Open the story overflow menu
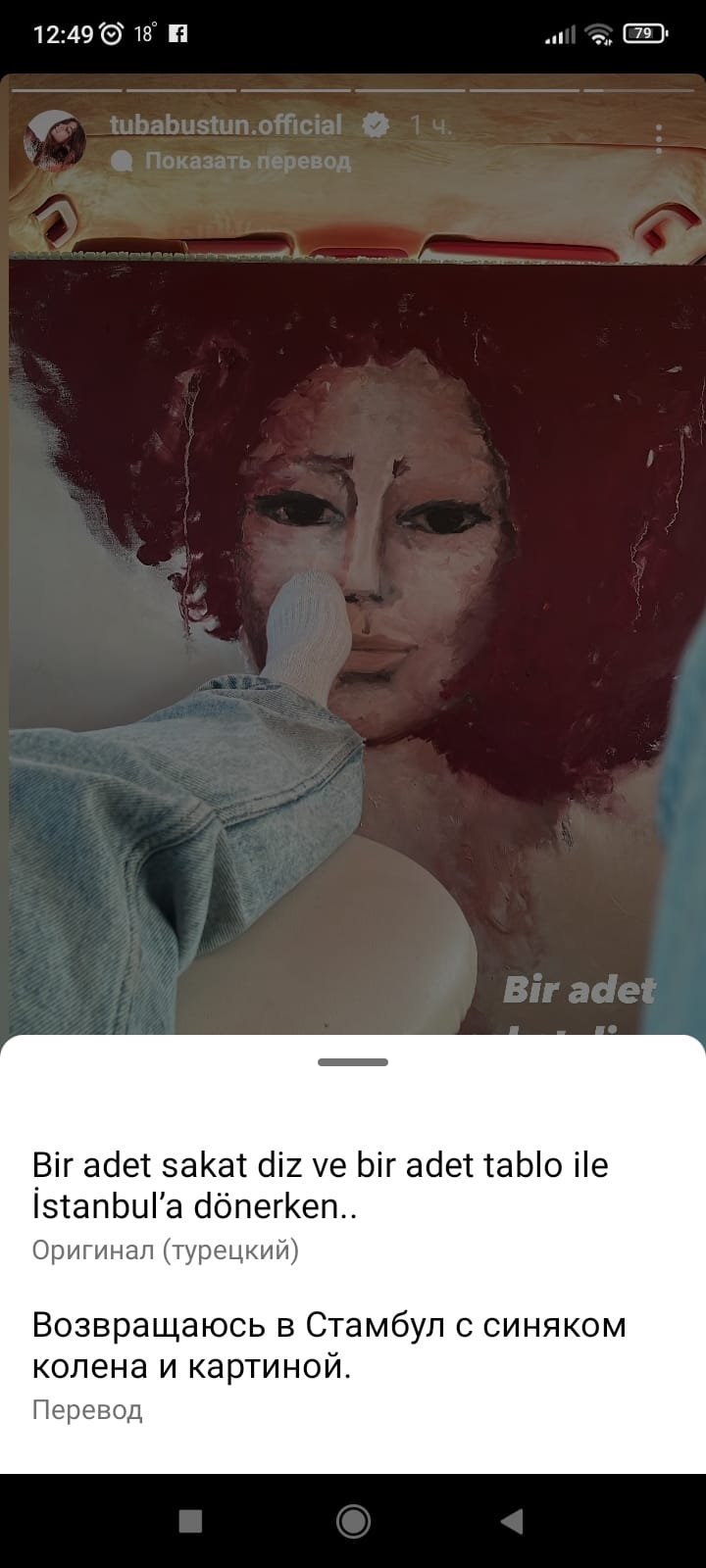Screen dimensions: 706x1568 pyautogui.click(x=659, y=140)
